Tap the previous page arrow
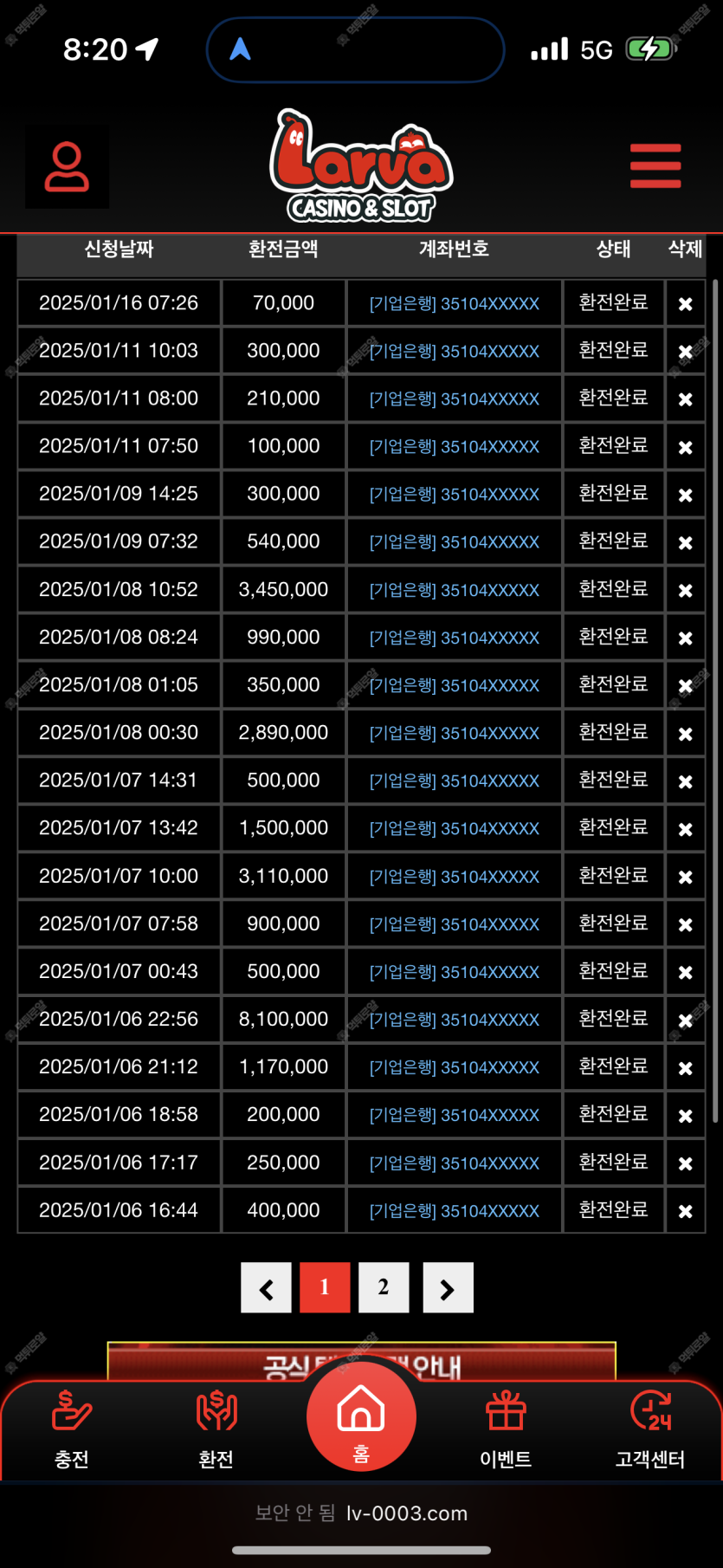This screenshot has width=723, height=1568. 266,1288
